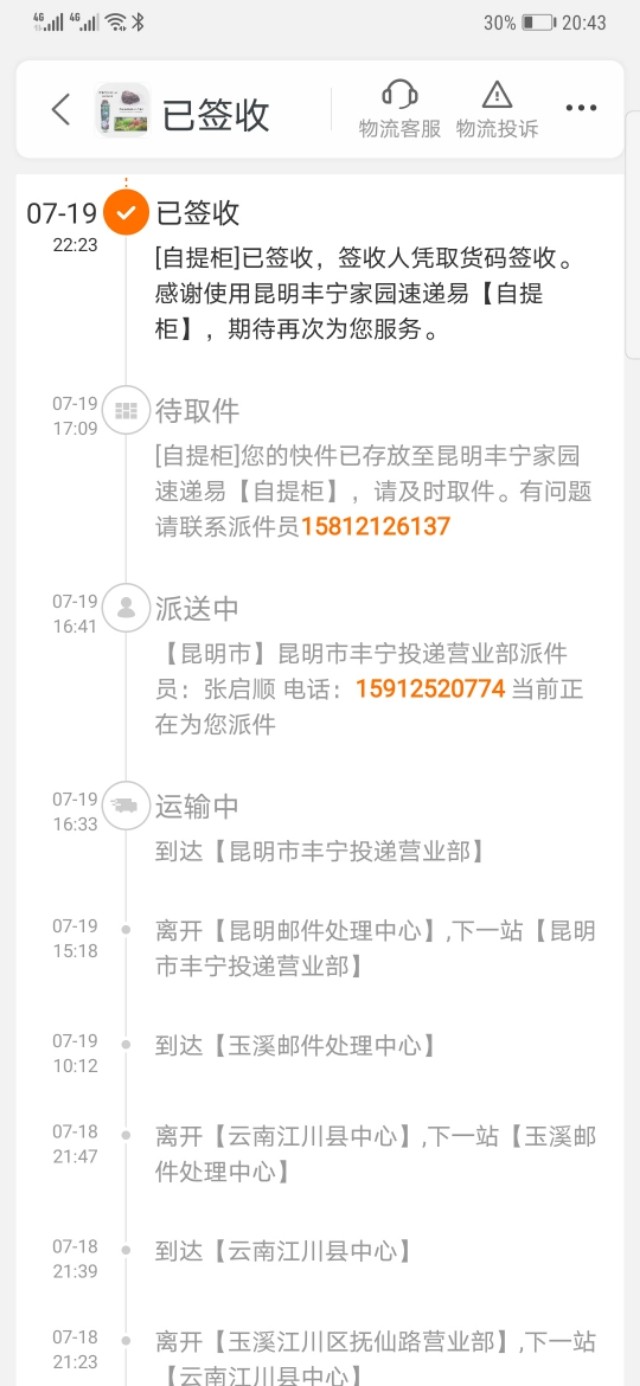
Task: Contact 物流客服 logistics support
Action: tap(400, 109)
